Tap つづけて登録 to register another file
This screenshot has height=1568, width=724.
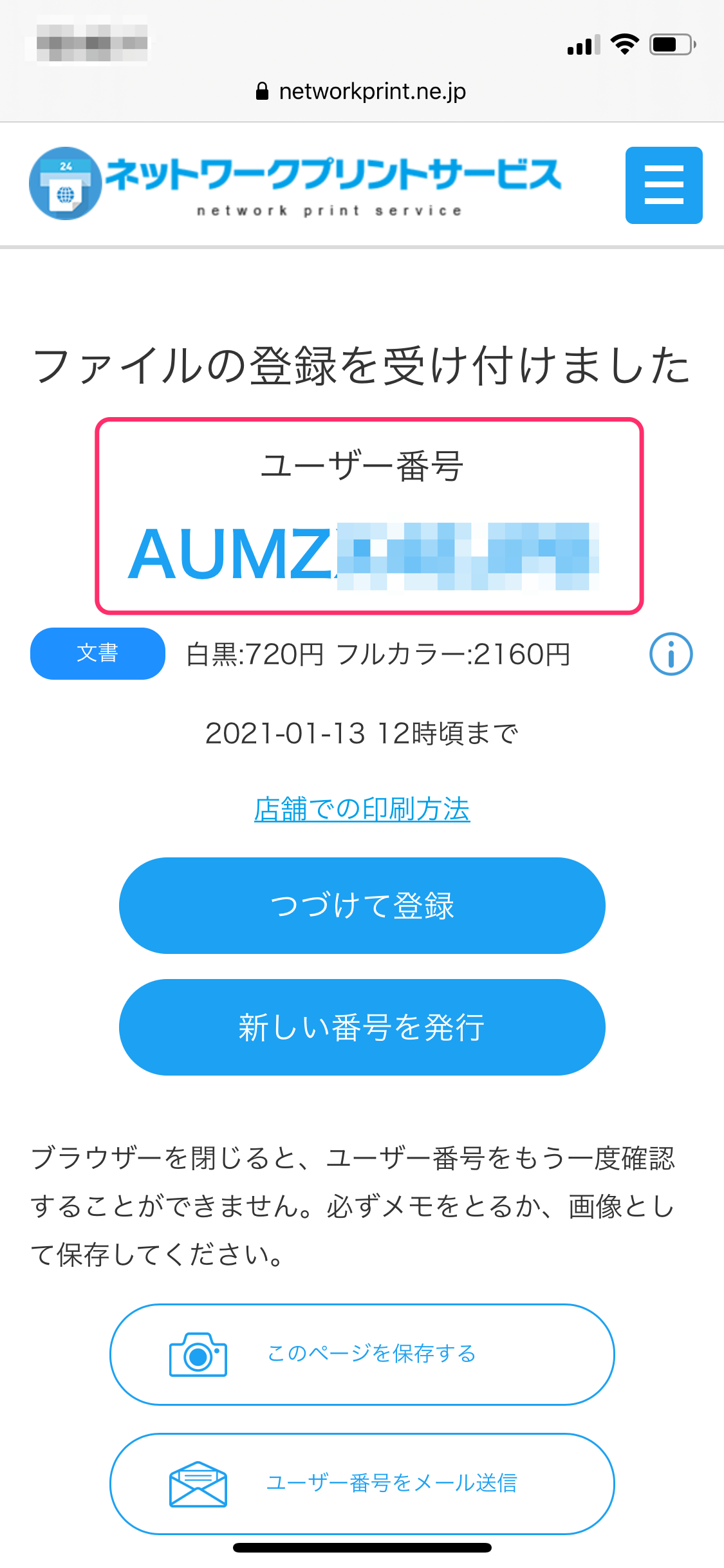tap(362, 905)
